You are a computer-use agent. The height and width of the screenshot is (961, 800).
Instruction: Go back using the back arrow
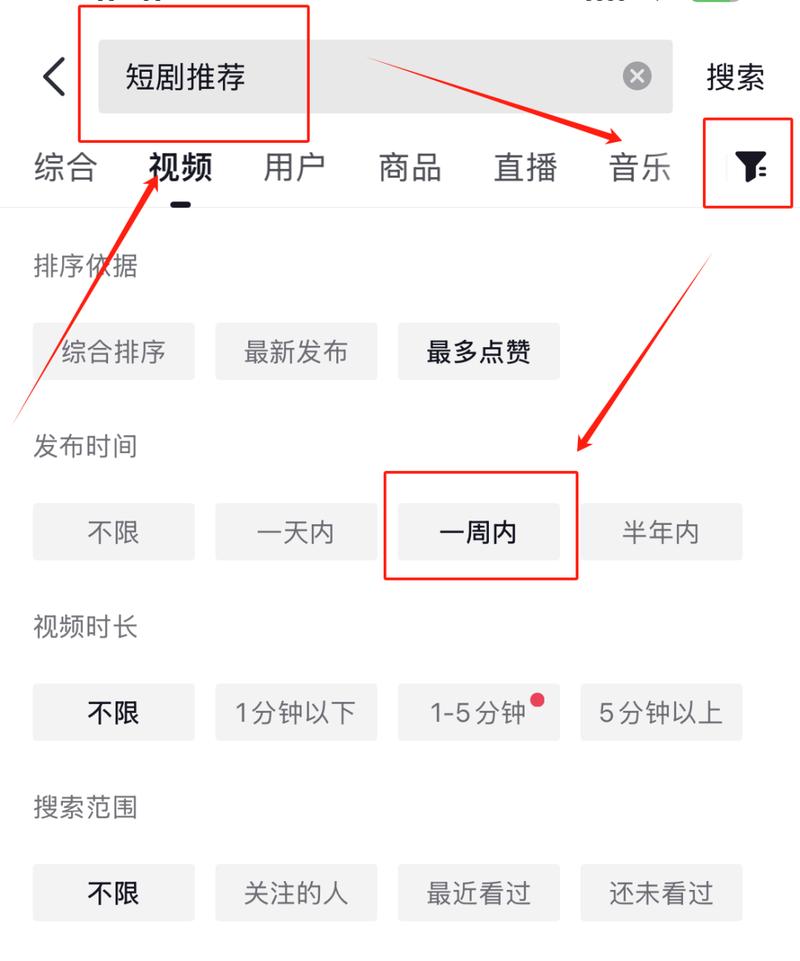point(54,77)
